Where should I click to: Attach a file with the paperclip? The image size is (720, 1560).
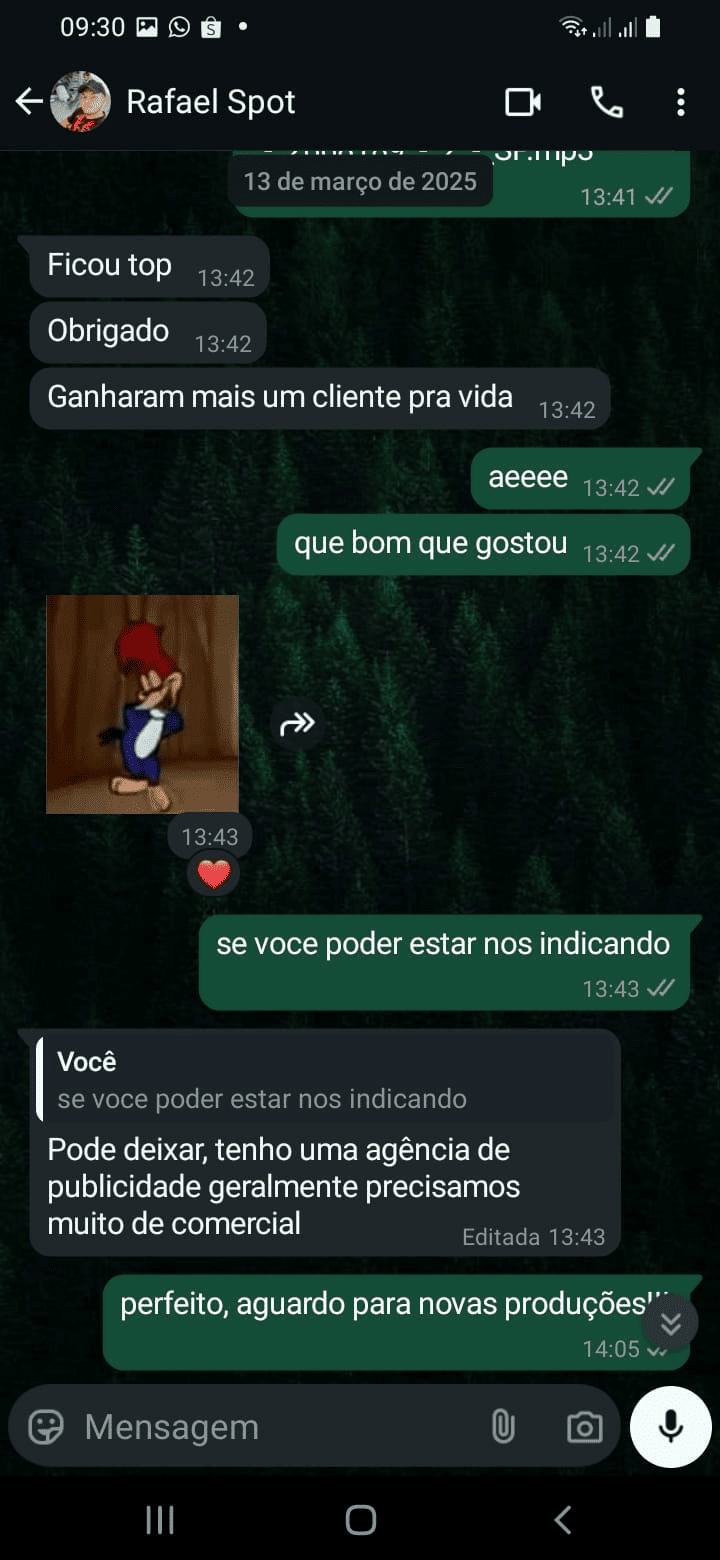point(503,1427)
